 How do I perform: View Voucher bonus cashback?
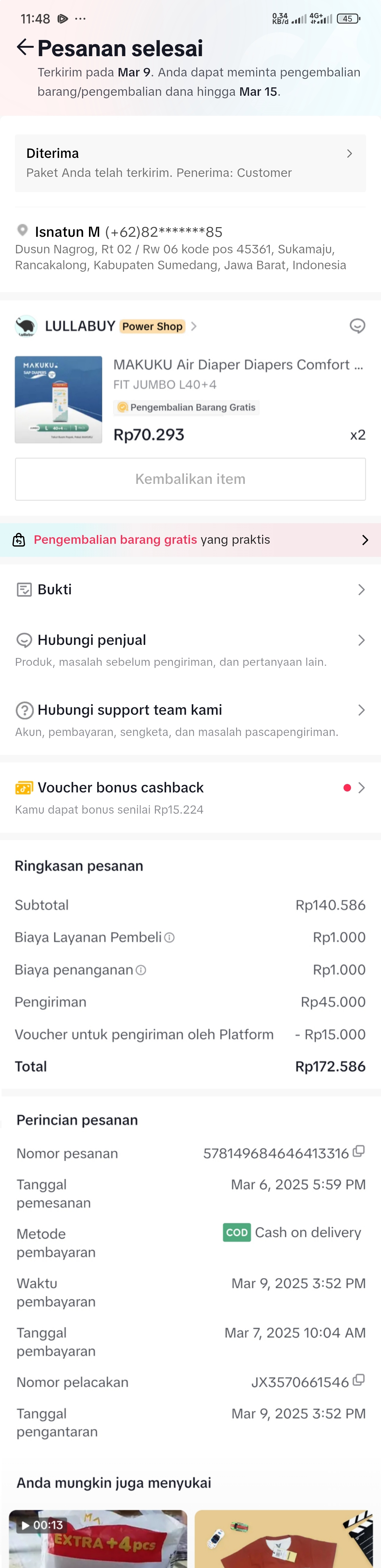190,796
